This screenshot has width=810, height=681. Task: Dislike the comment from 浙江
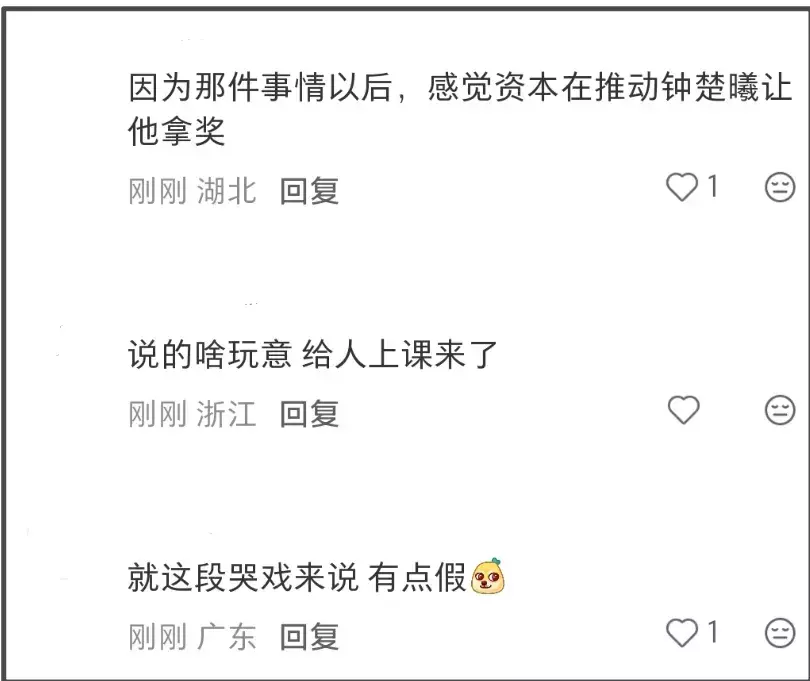(779, 410)
